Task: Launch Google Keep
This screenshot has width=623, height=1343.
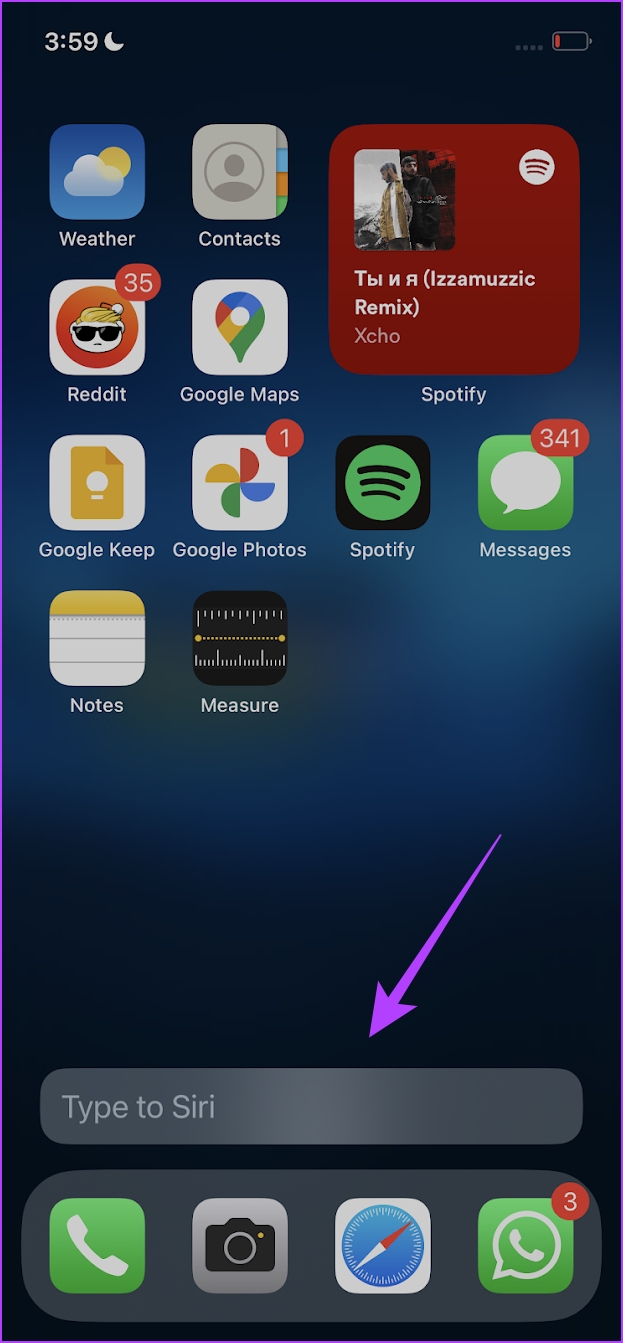Action: (x=97, y=482)
